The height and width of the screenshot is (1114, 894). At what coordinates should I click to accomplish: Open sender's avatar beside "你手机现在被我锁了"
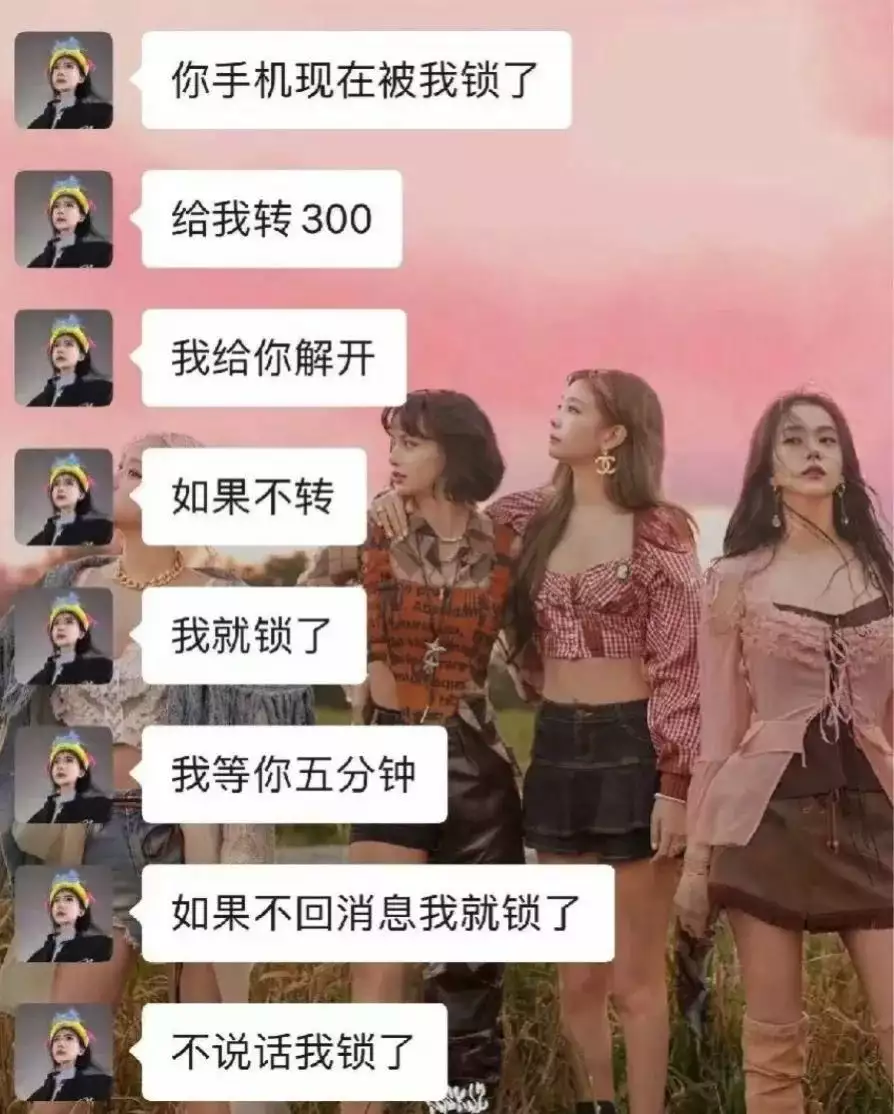(x=63, y=80)
